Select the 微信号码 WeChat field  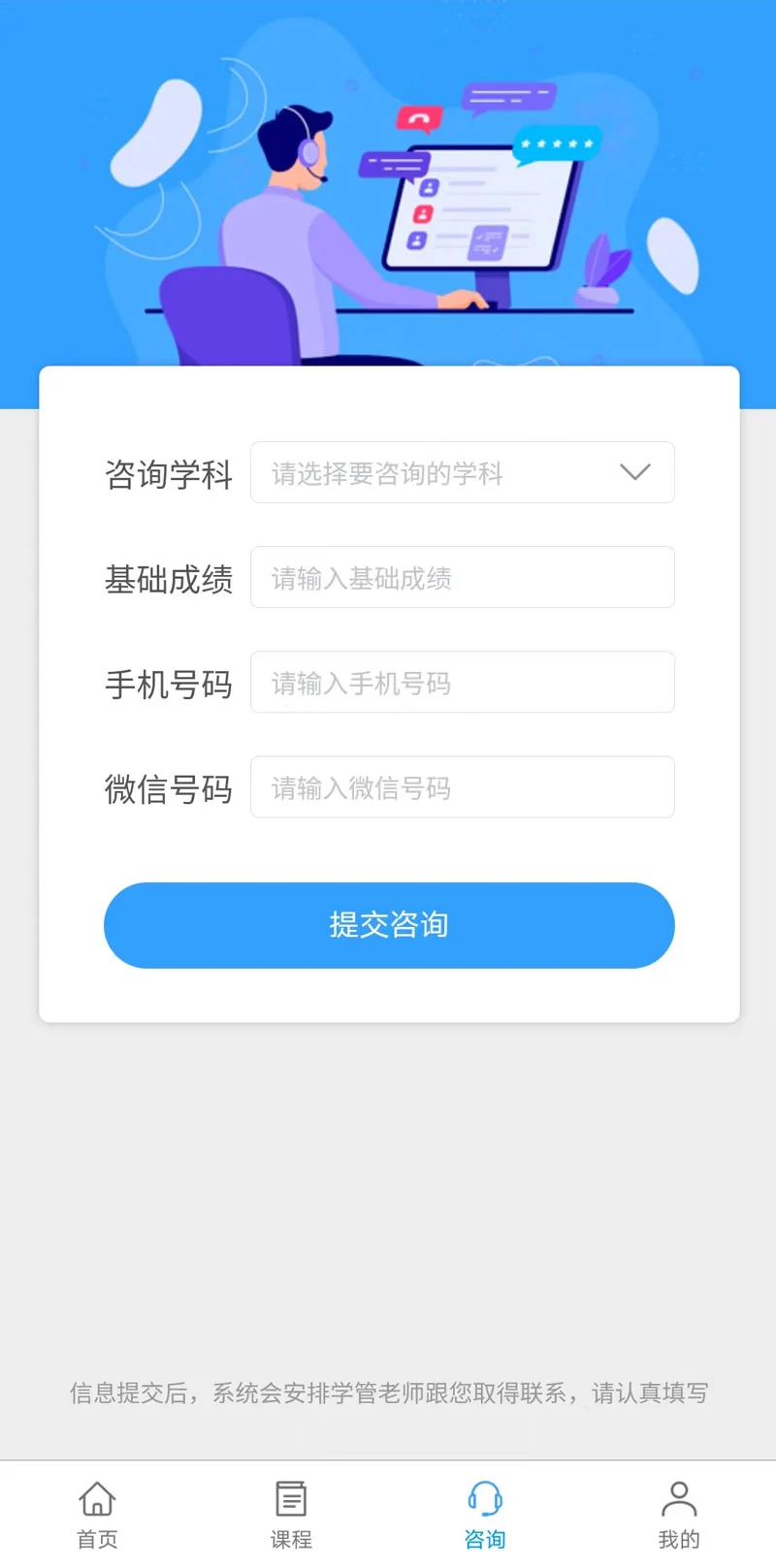coord(462,786)
